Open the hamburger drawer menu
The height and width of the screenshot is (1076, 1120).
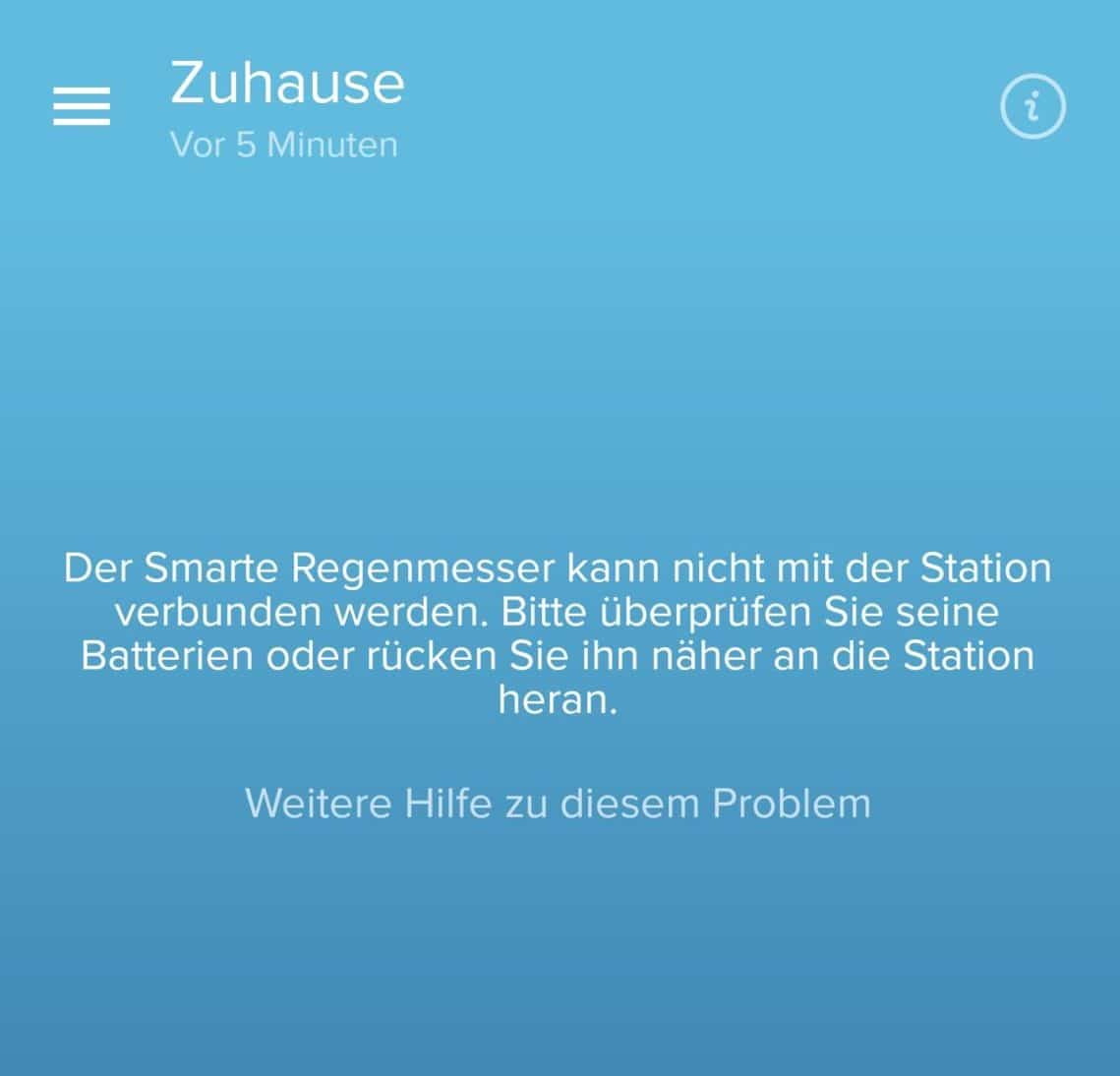(x=82, y=105)
